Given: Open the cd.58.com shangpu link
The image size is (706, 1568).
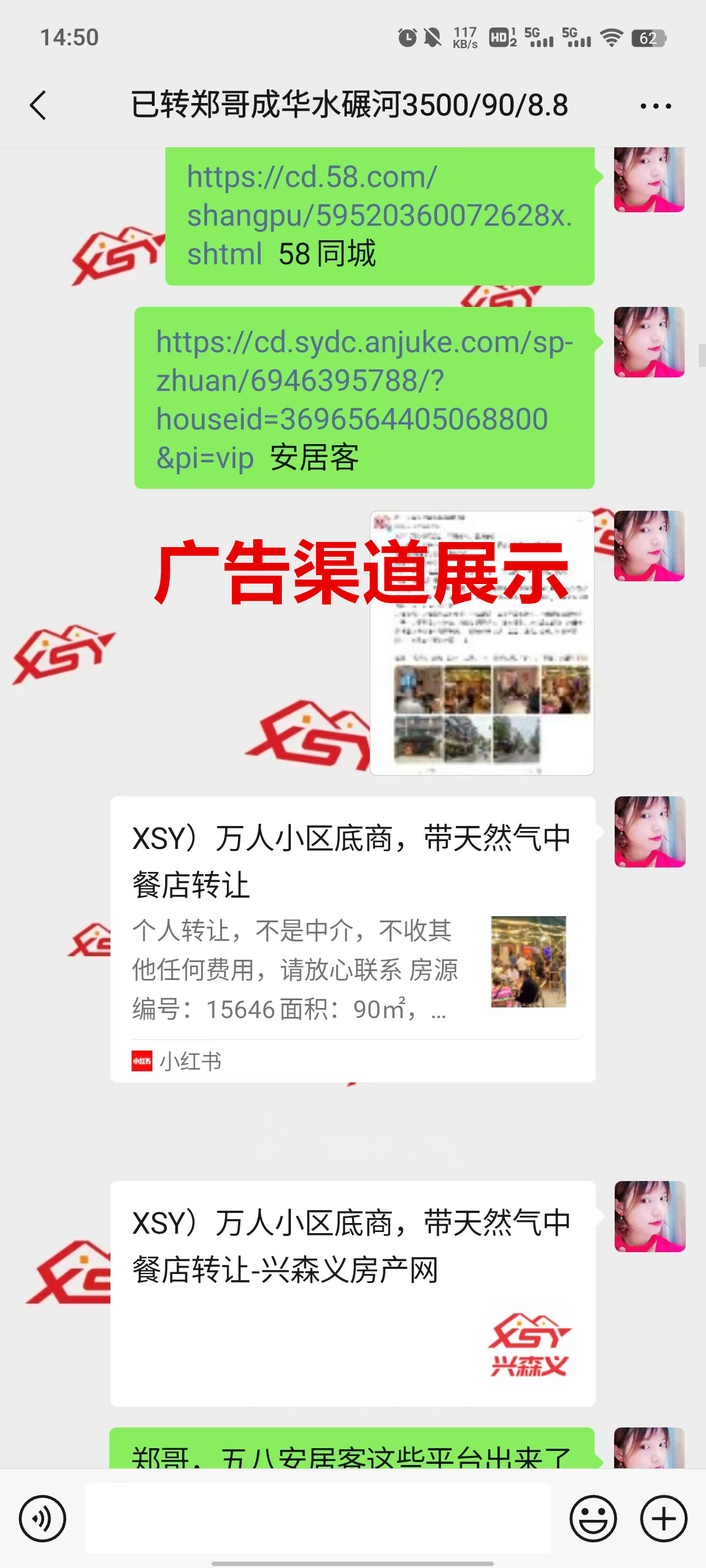Looking at the screenshot, I should coord(378,214).
